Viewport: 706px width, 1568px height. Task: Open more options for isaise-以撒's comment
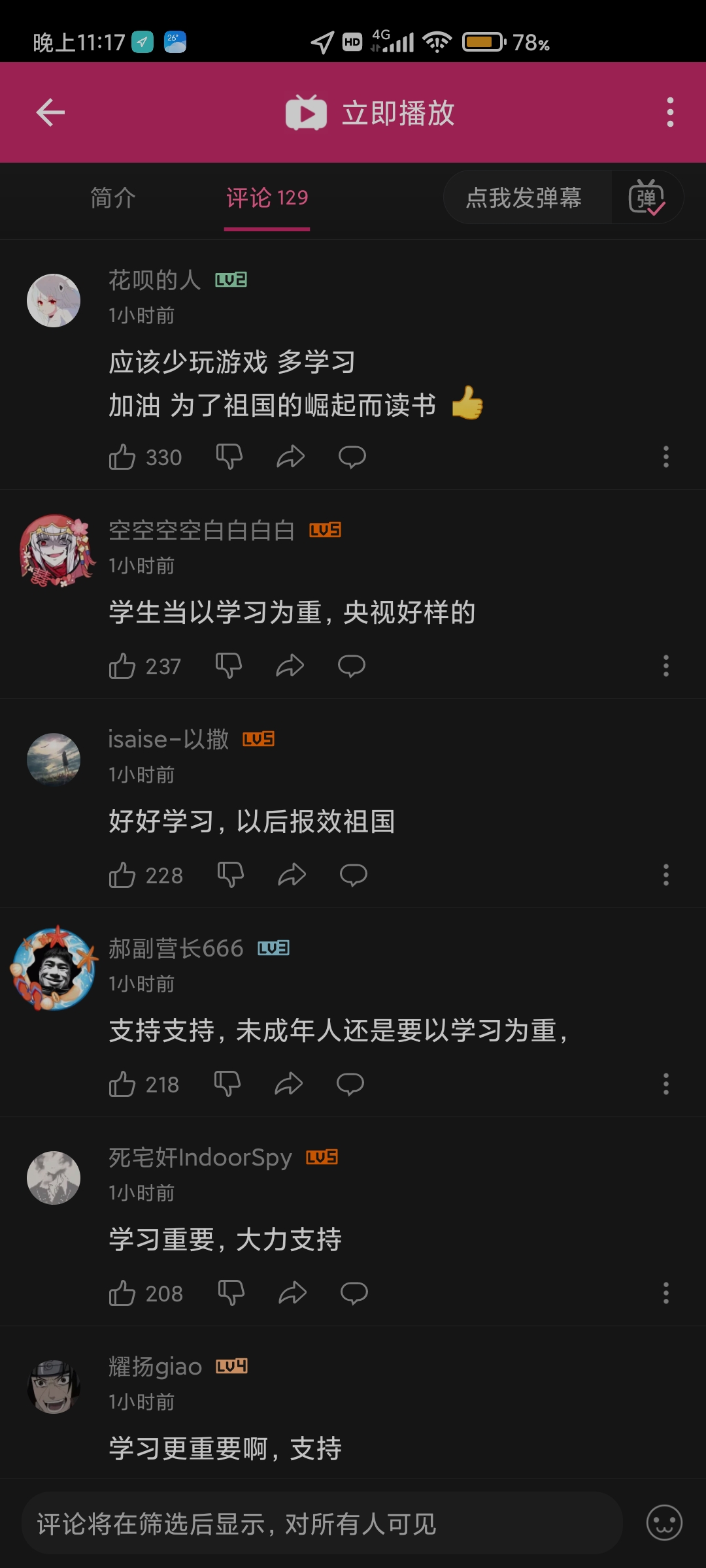click(x=666, y=875)
